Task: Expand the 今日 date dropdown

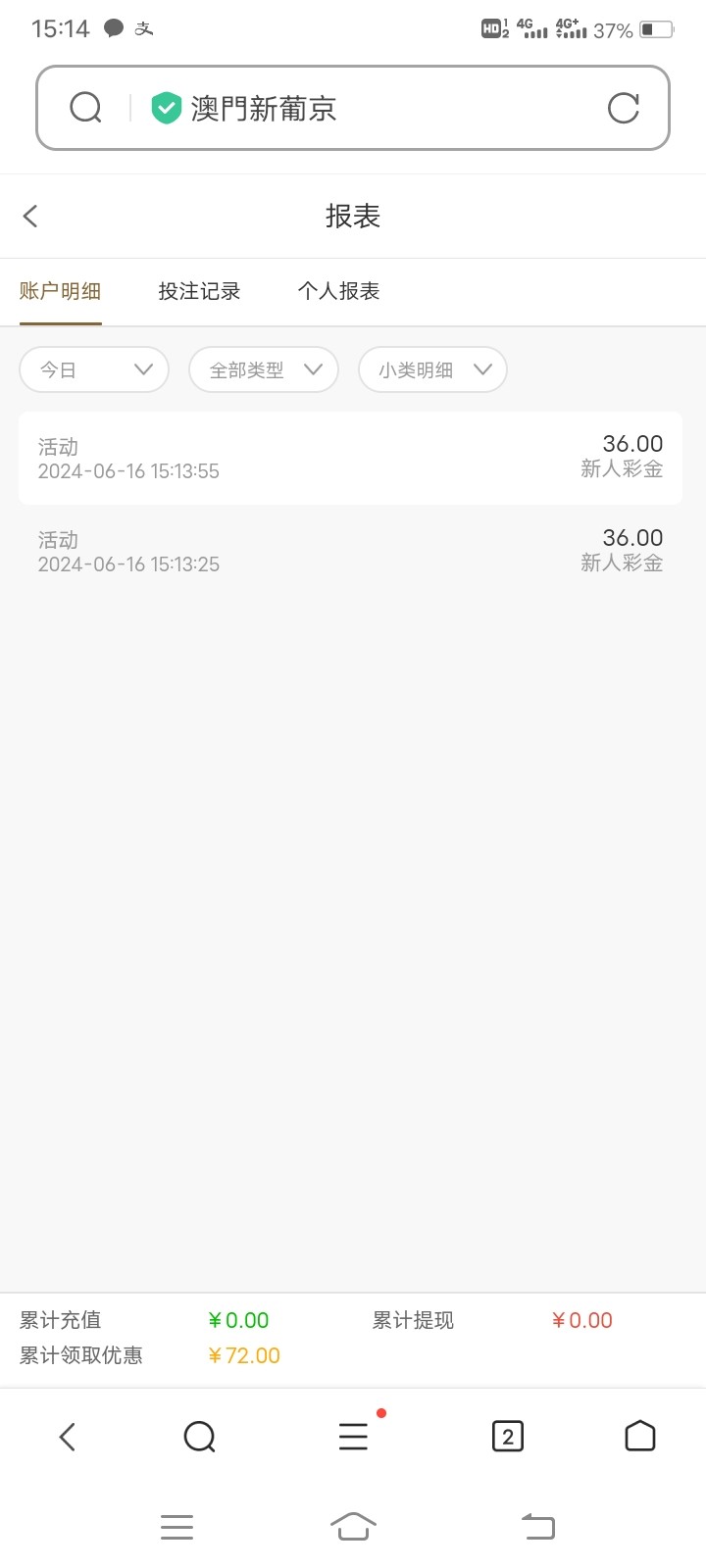Action: tap(94, 369)
